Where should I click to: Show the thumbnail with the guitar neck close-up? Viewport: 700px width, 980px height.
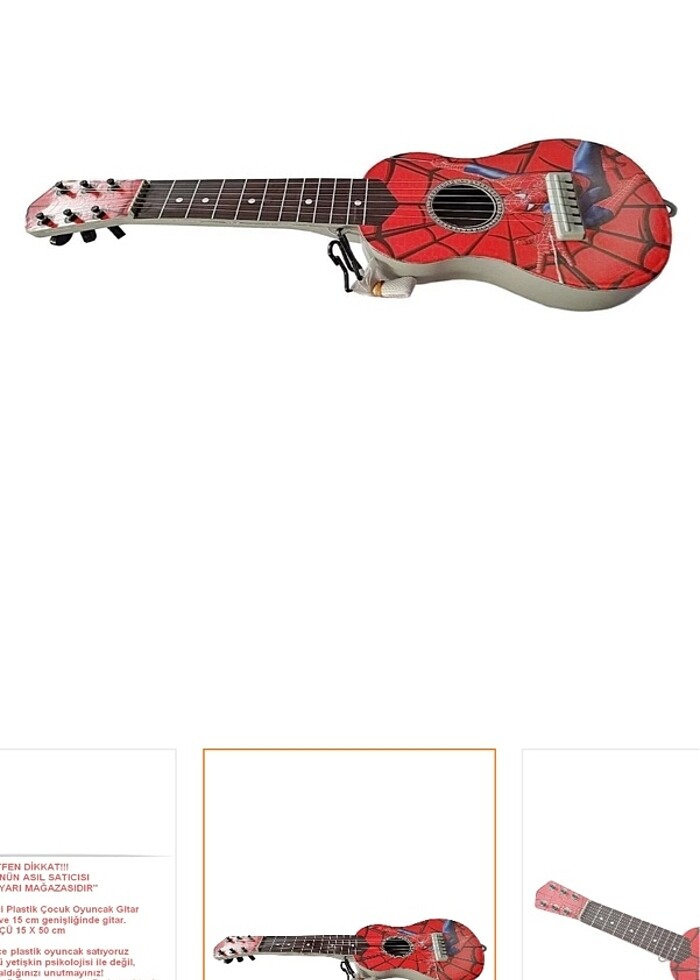612,865
